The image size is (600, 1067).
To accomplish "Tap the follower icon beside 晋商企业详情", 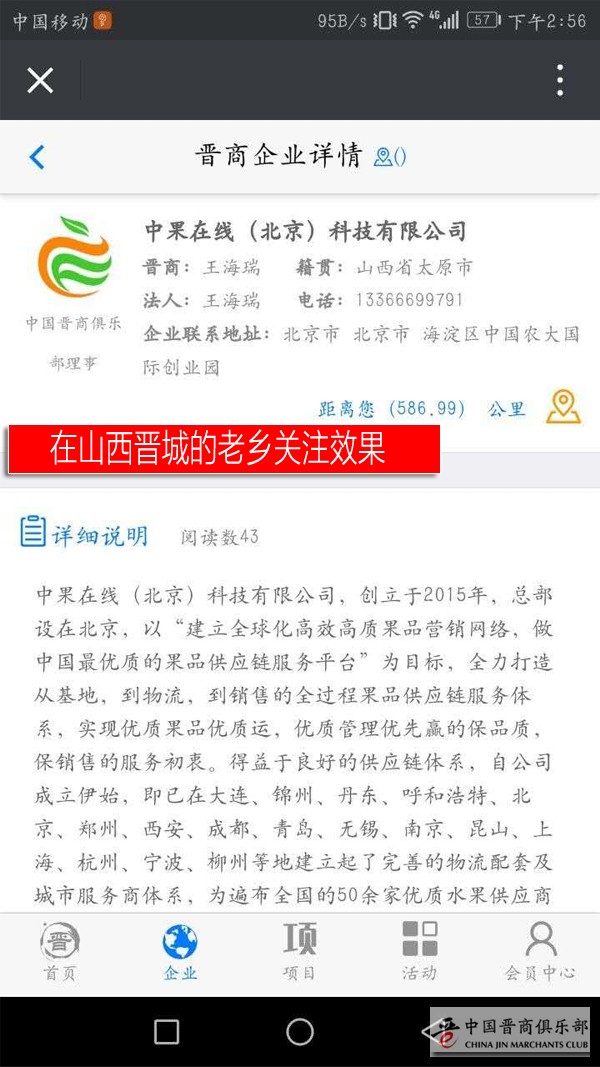I will (387, 157).
